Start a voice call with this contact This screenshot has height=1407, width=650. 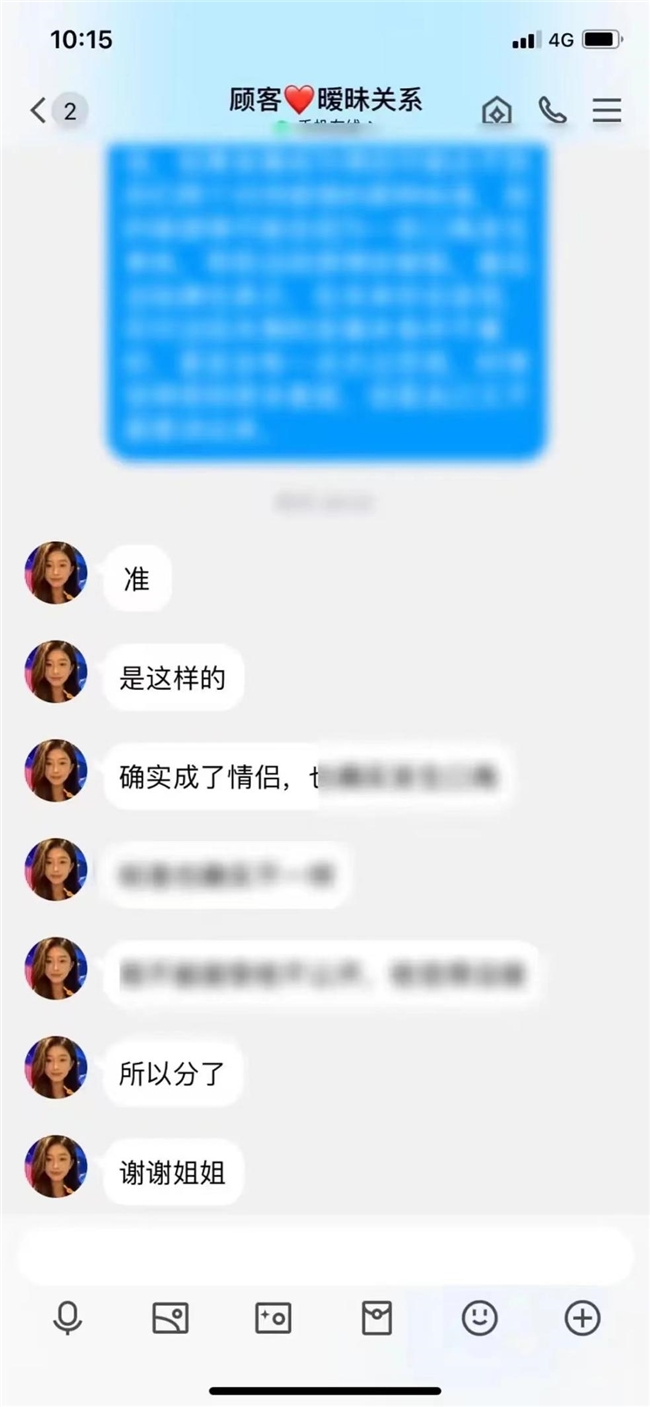(552, 110)
